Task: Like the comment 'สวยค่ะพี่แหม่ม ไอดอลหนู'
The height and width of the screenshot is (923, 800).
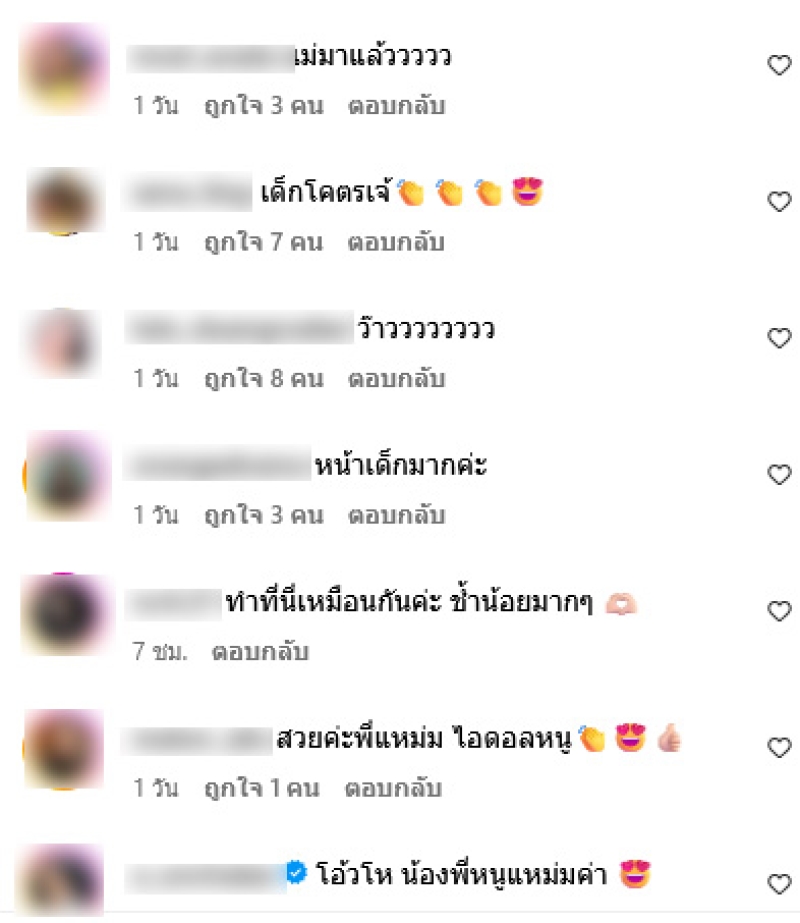Action: (x=779, y=748)
